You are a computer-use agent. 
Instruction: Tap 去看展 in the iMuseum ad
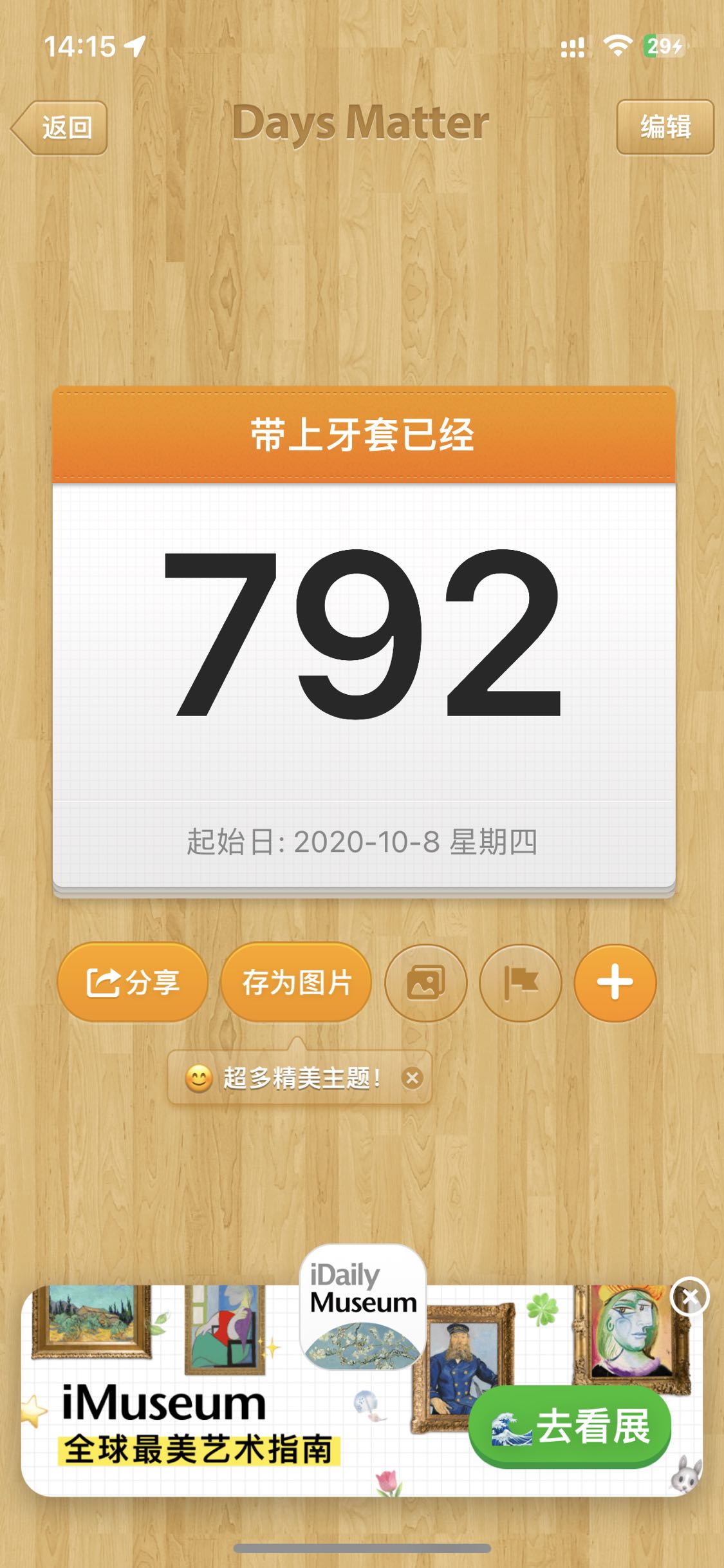571,1426
